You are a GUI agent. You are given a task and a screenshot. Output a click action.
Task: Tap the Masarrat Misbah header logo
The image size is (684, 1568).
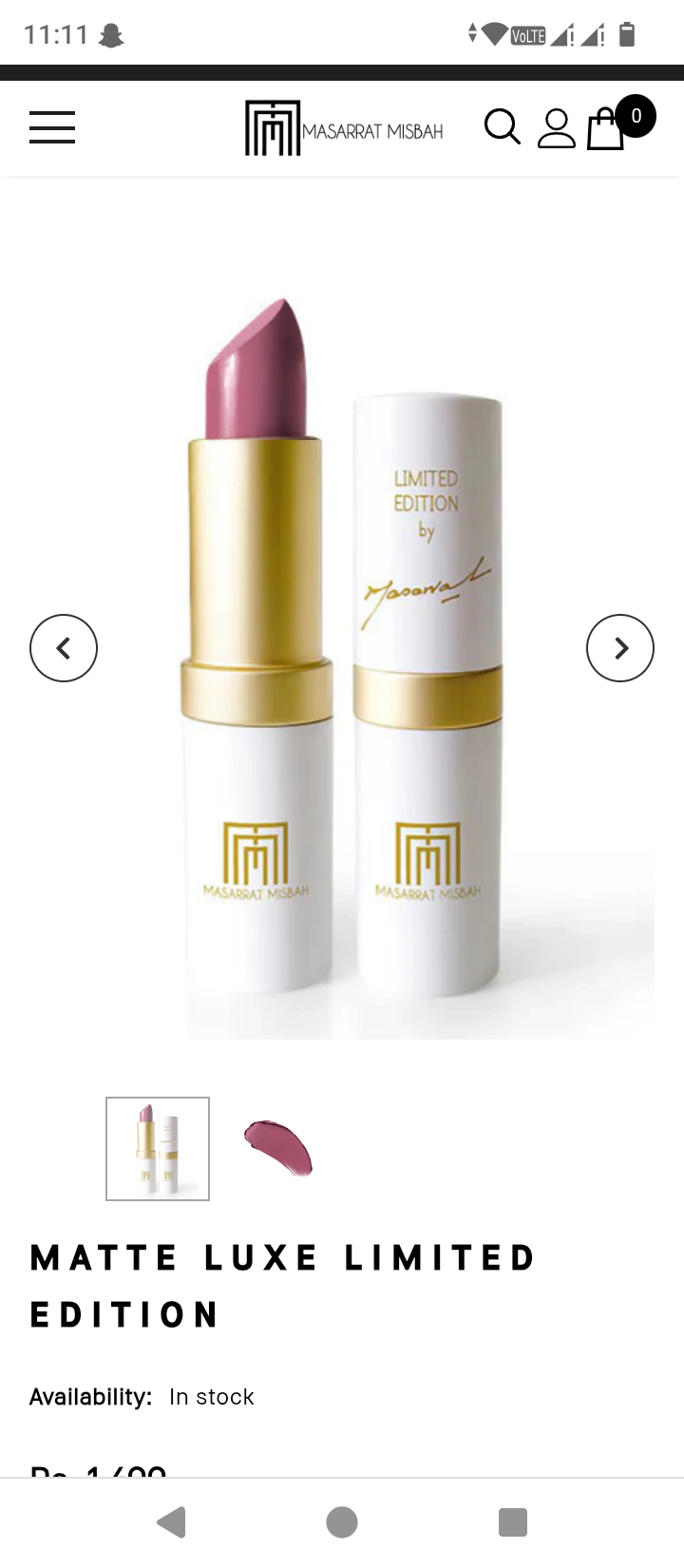coord(344,128)
